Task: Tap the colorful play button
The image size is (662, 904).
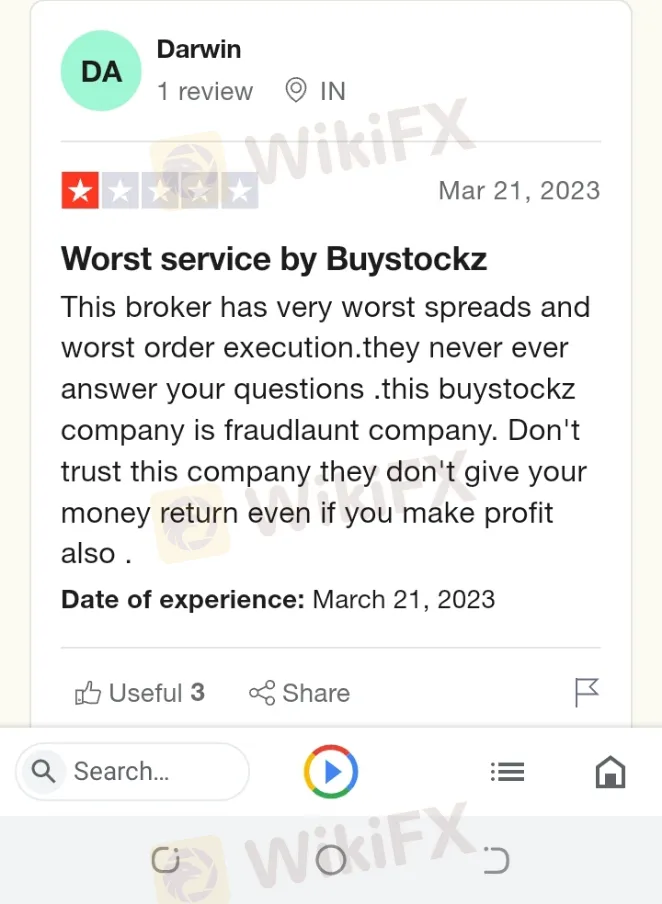Action: (331, 772)
